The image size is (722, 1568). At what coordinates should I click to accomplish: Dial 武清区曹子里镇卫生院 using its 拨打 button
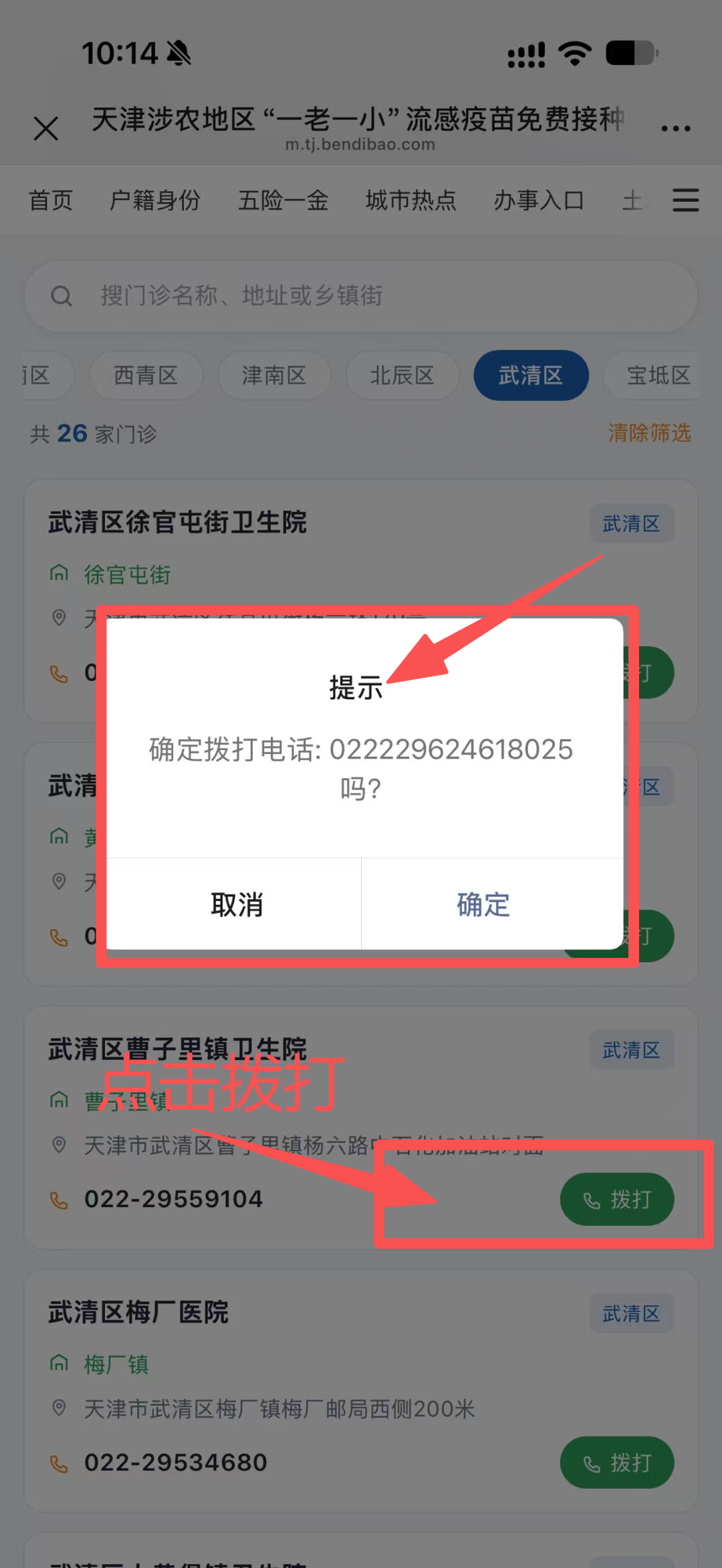click(x=616, y=1199)
